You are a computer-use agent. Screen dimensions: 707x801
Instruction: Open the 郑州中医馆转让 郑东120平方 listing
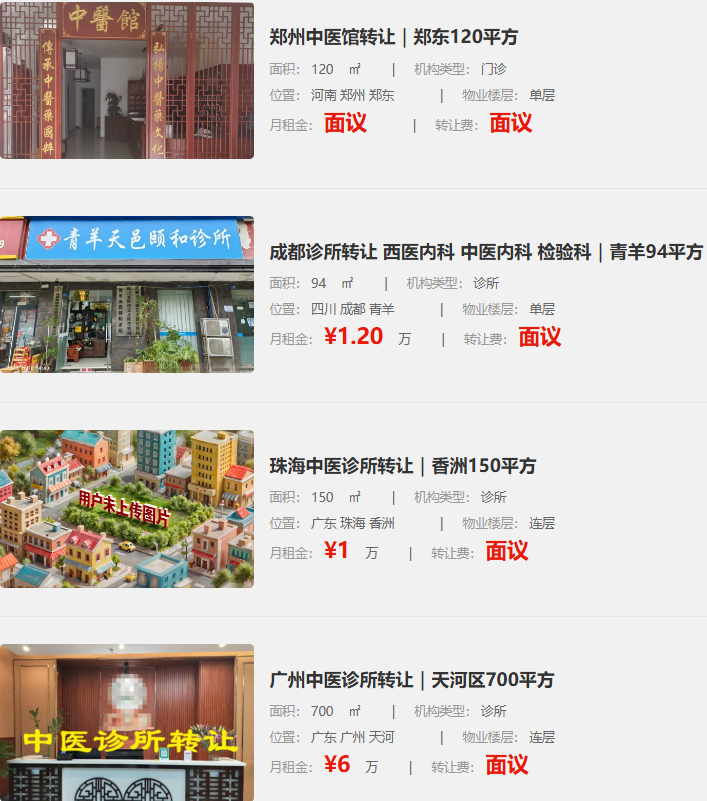[394, 37]
